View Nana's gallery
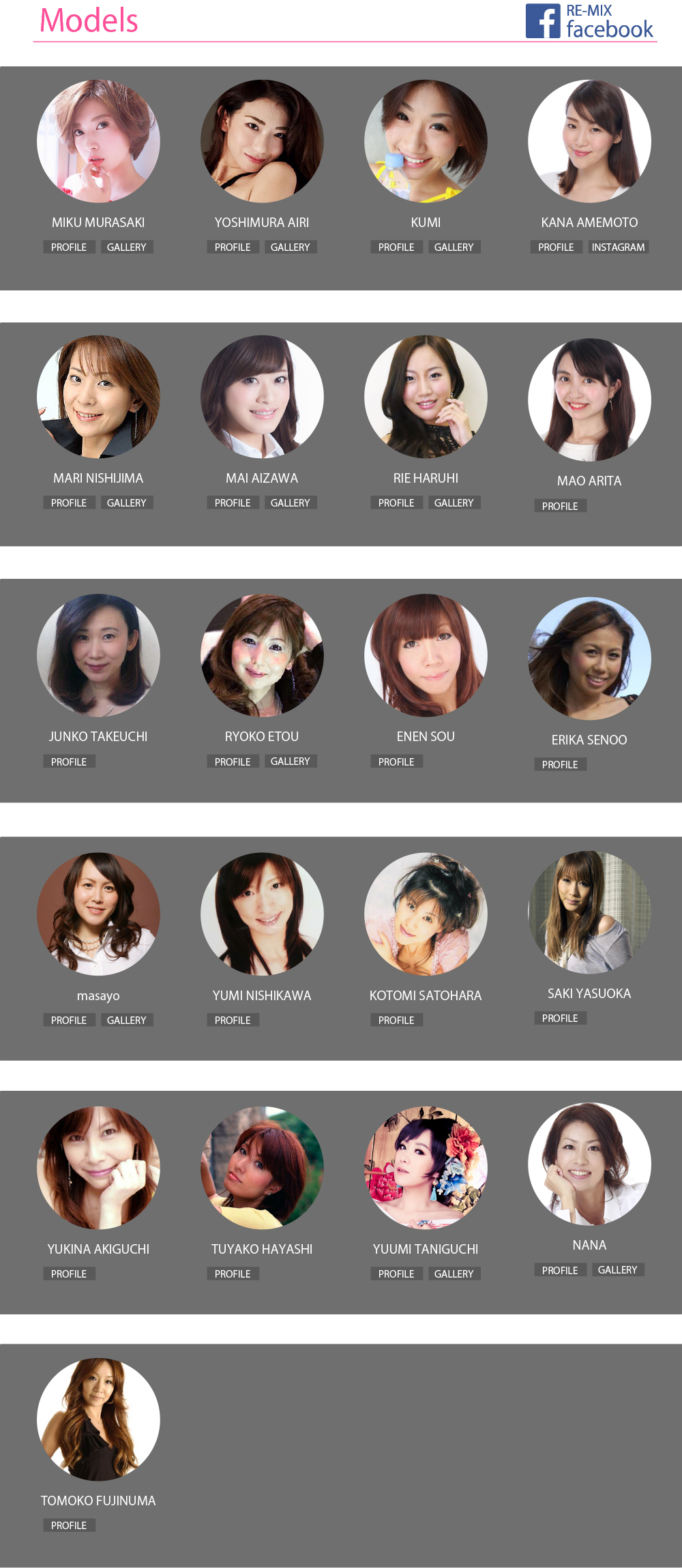The height and width of the screenshot is (1568, 682). 617,1269
